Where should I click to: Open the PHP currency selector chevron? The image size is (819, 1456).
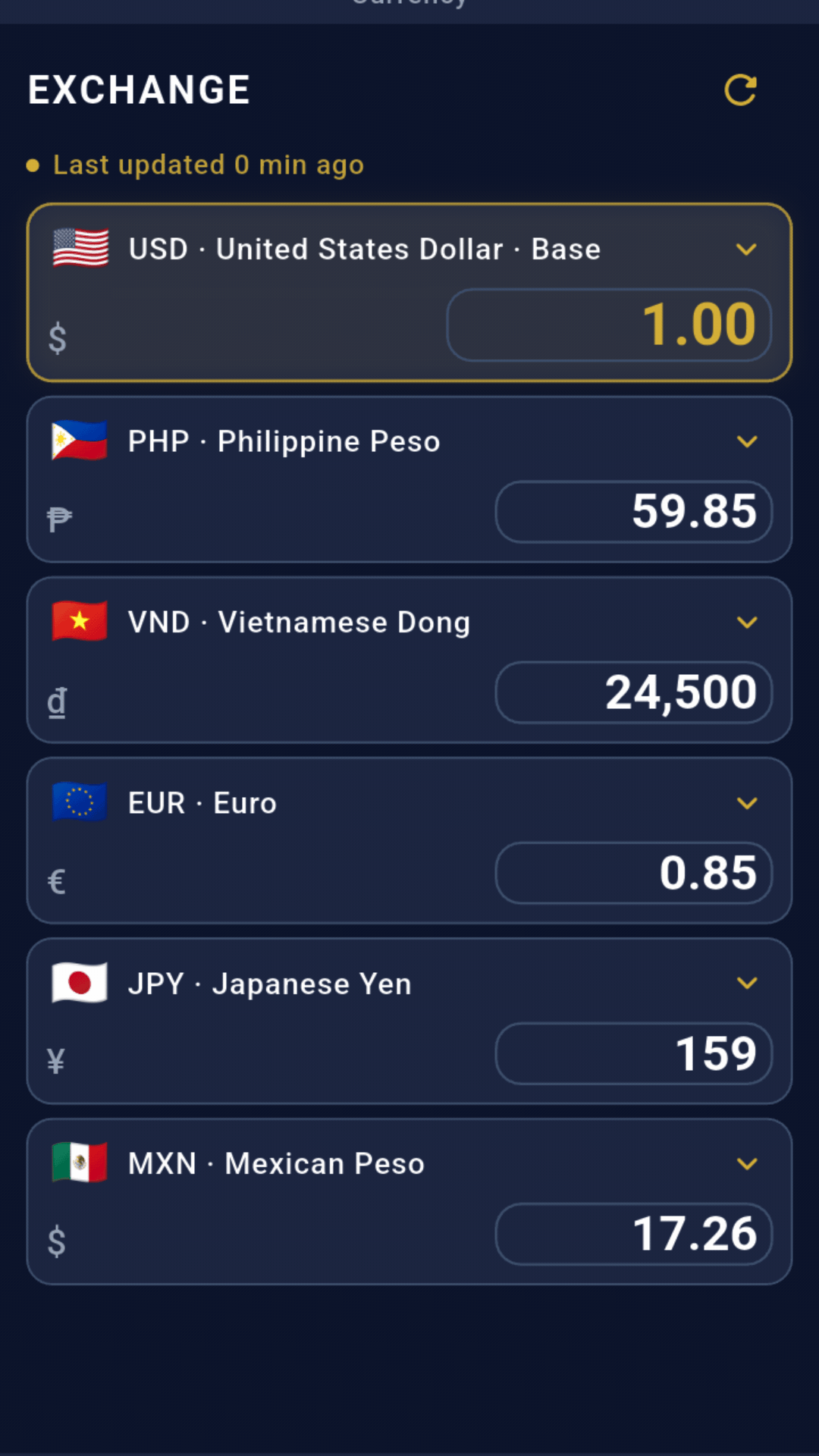pos(746,441)
